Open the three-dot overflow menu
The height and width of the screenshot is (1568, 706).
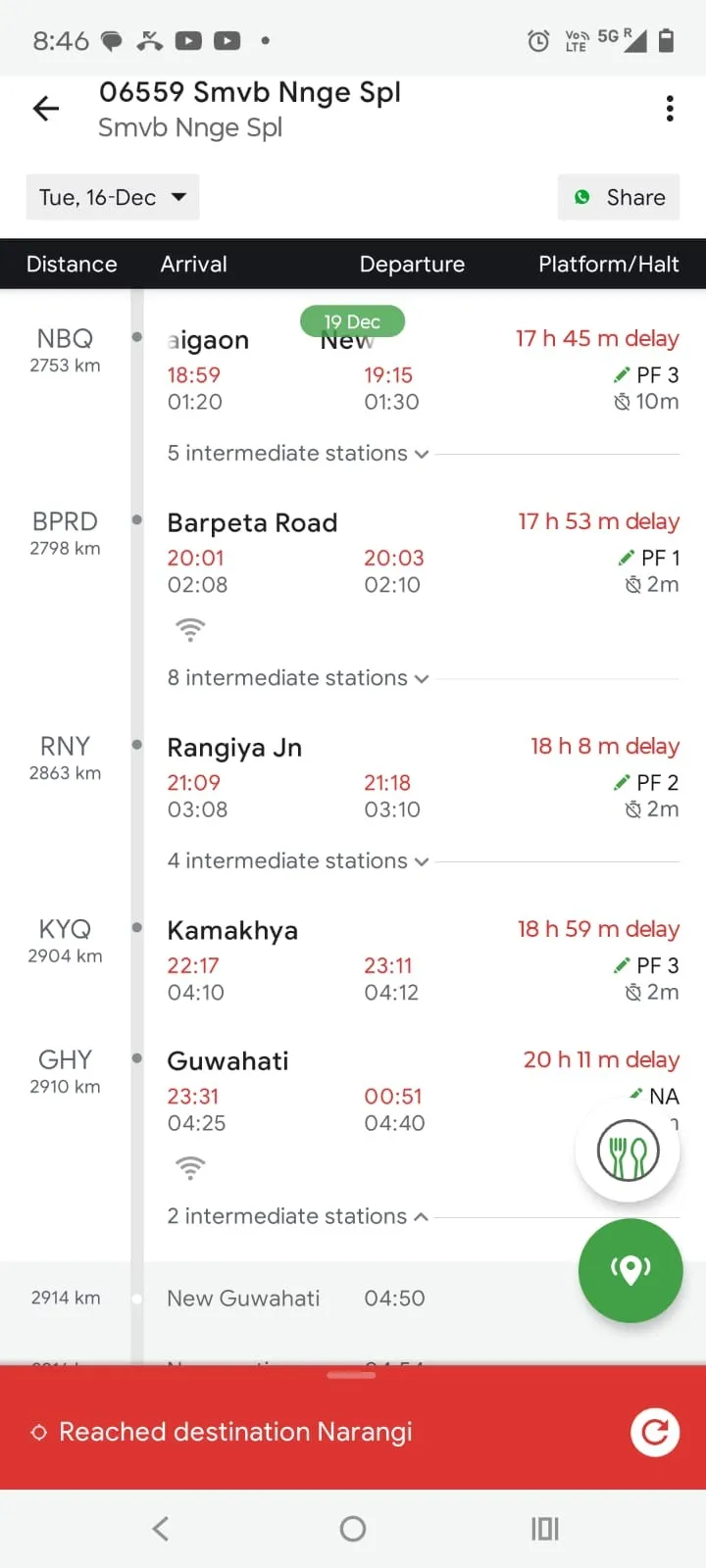670,108
